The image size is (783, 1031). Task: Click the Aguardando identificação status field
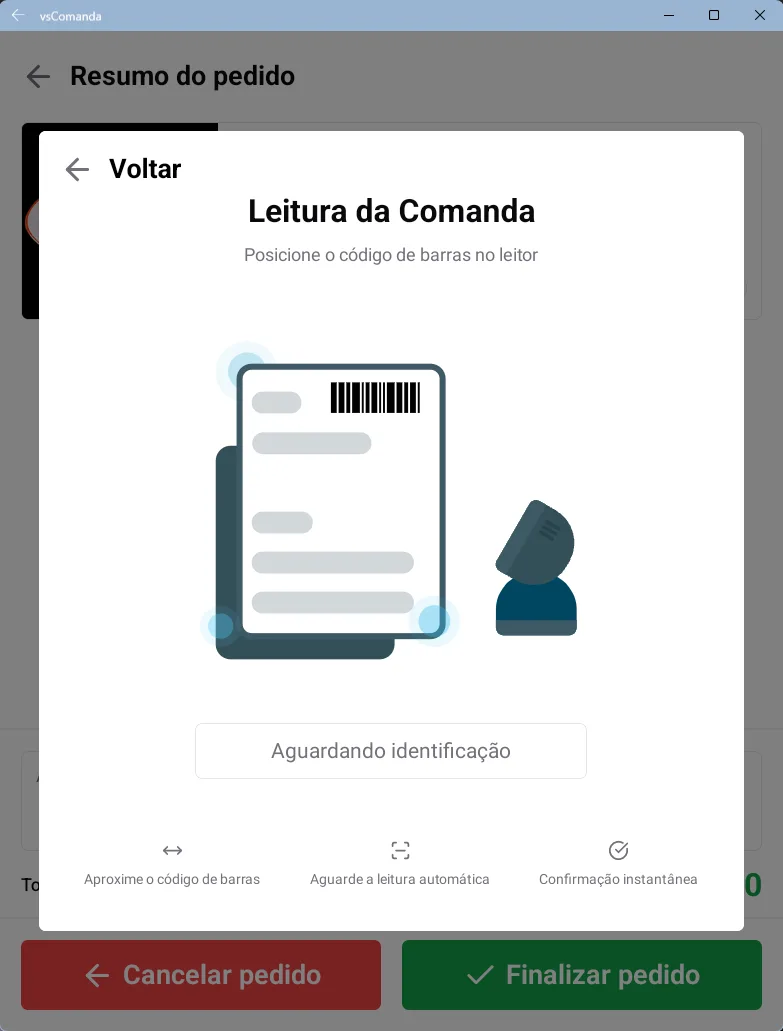[391, 750]
